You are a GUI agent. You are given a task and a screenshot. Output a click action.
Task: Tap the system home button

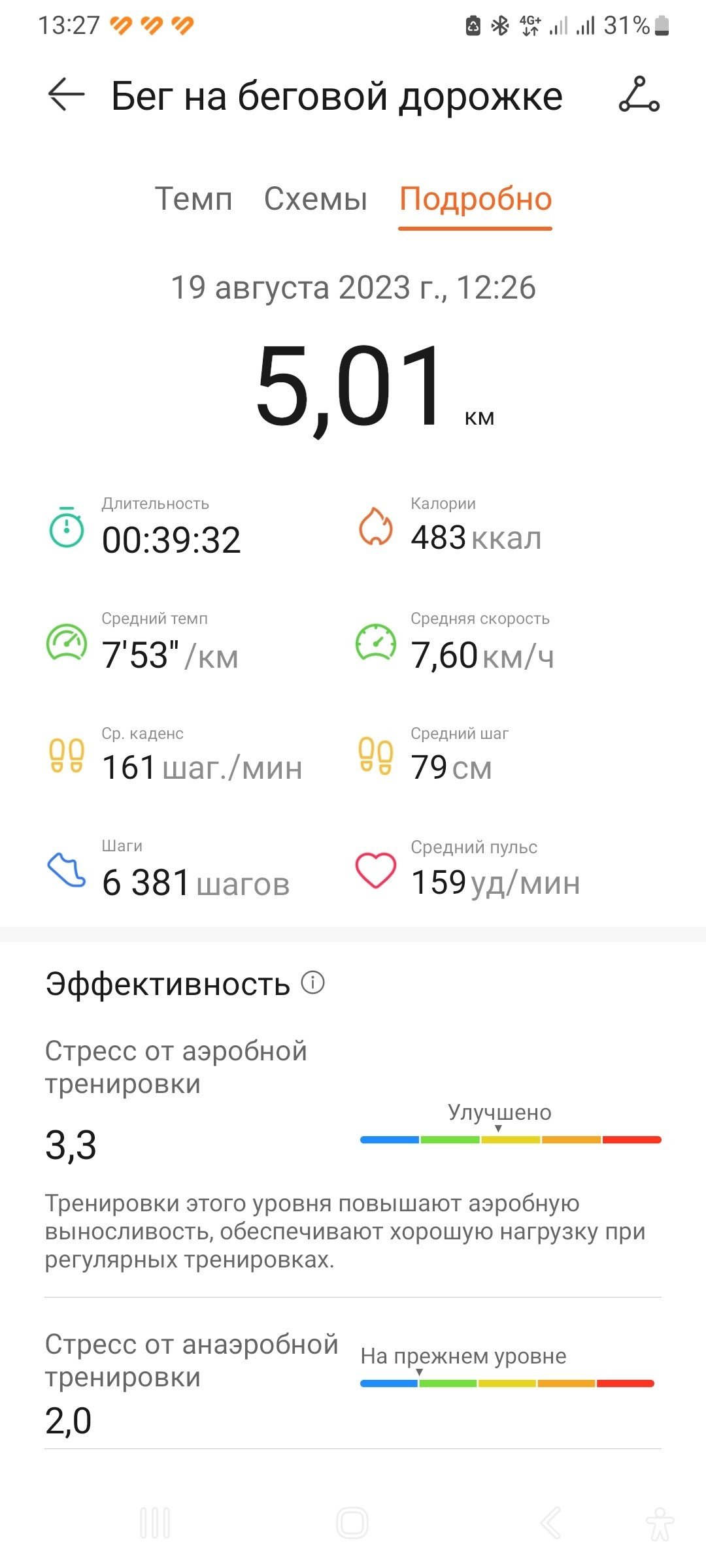[352, 1523]
